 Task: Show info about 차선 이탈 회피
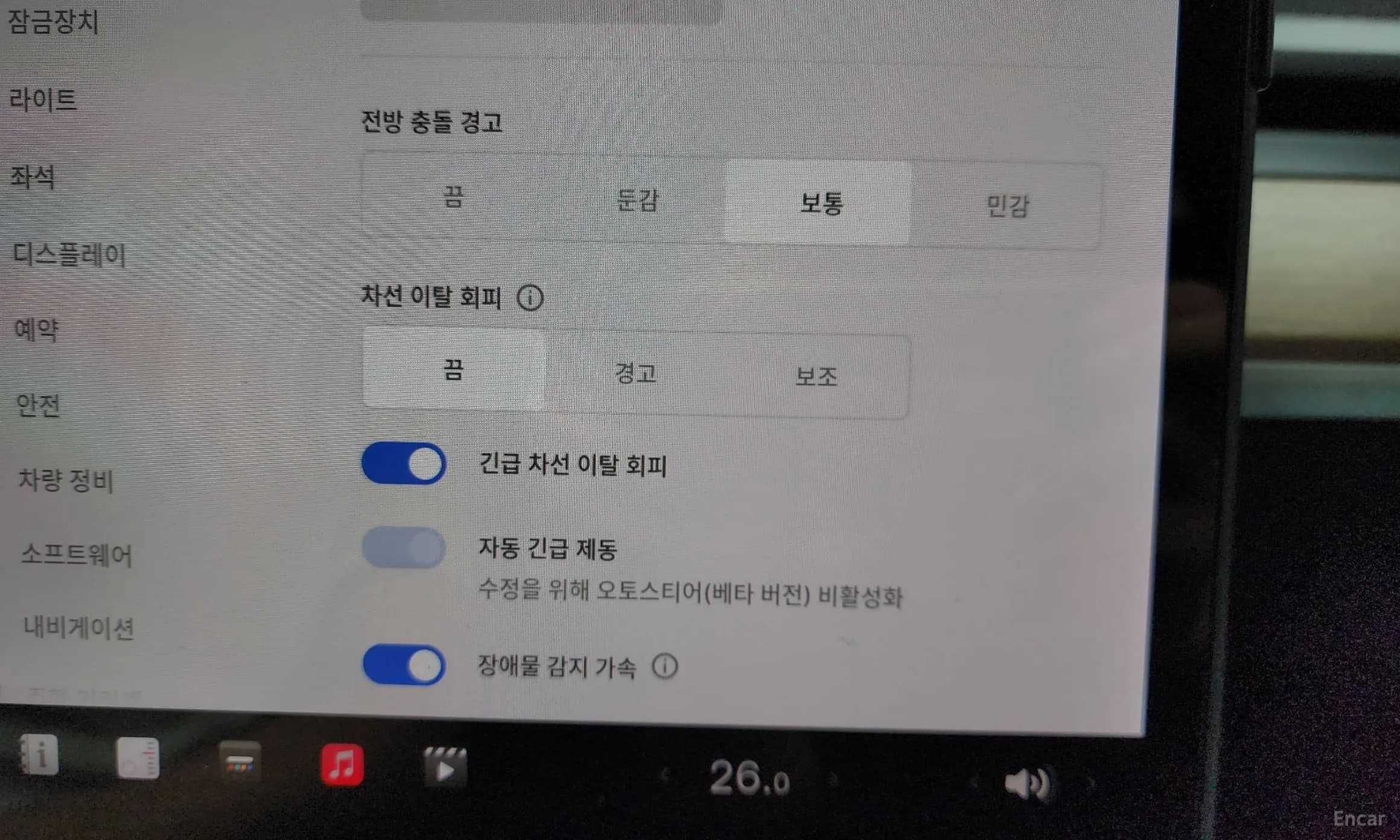(530, 298)
